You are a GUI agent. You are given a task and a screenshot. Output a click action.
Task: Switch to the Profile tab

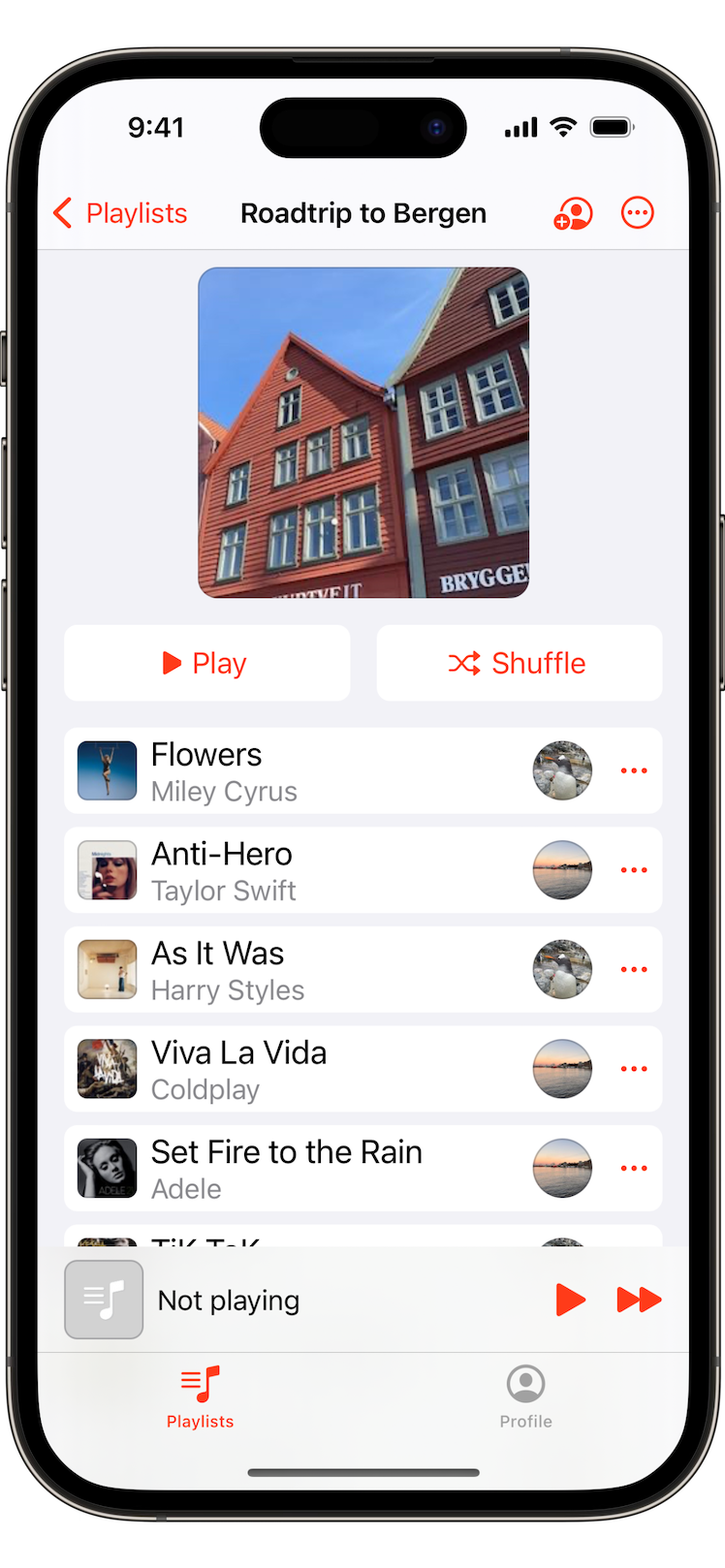(525, 1396)
